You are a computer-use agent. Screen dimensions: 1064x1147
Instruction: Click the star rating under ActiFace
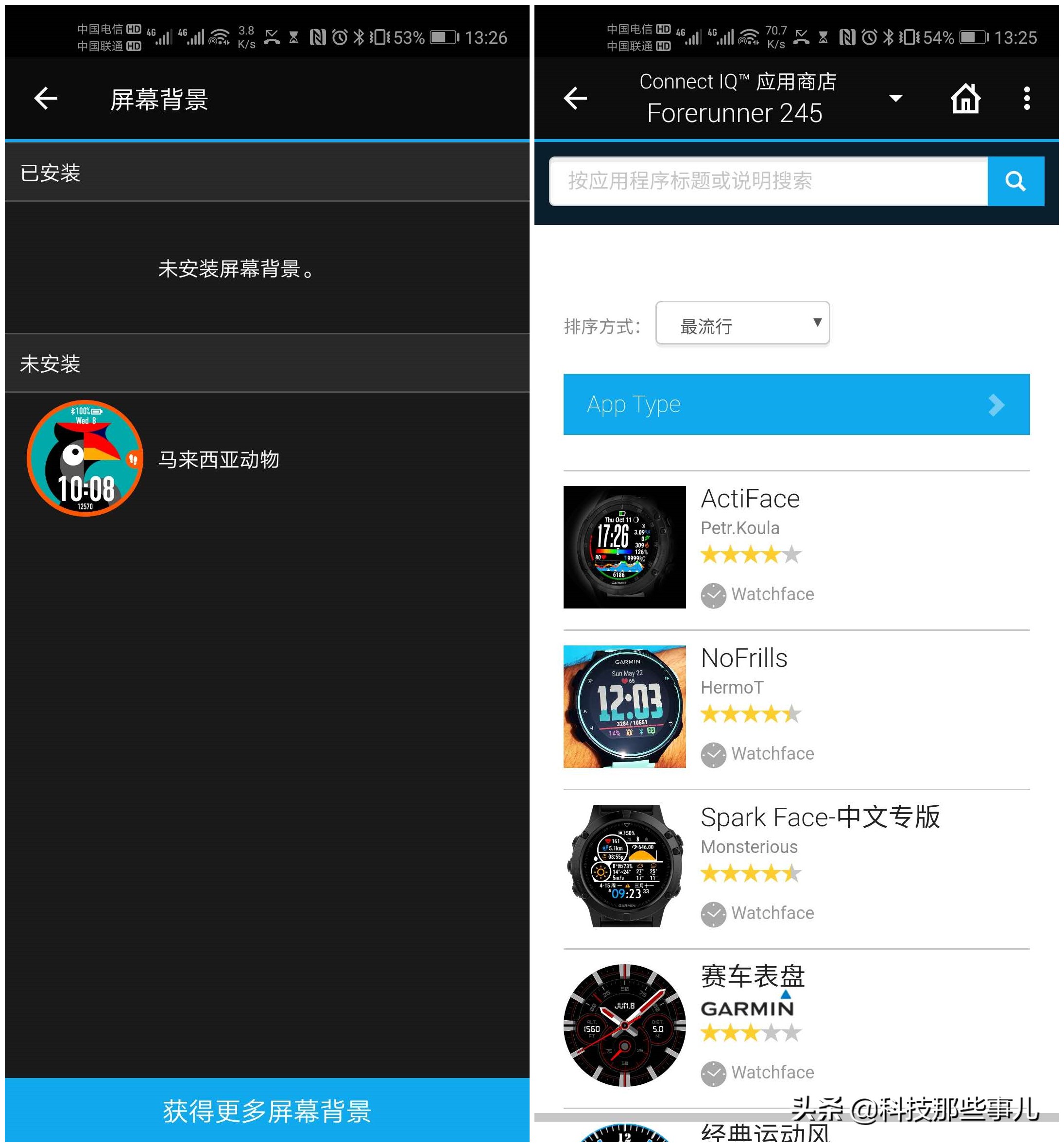click(x=750, y=554)
